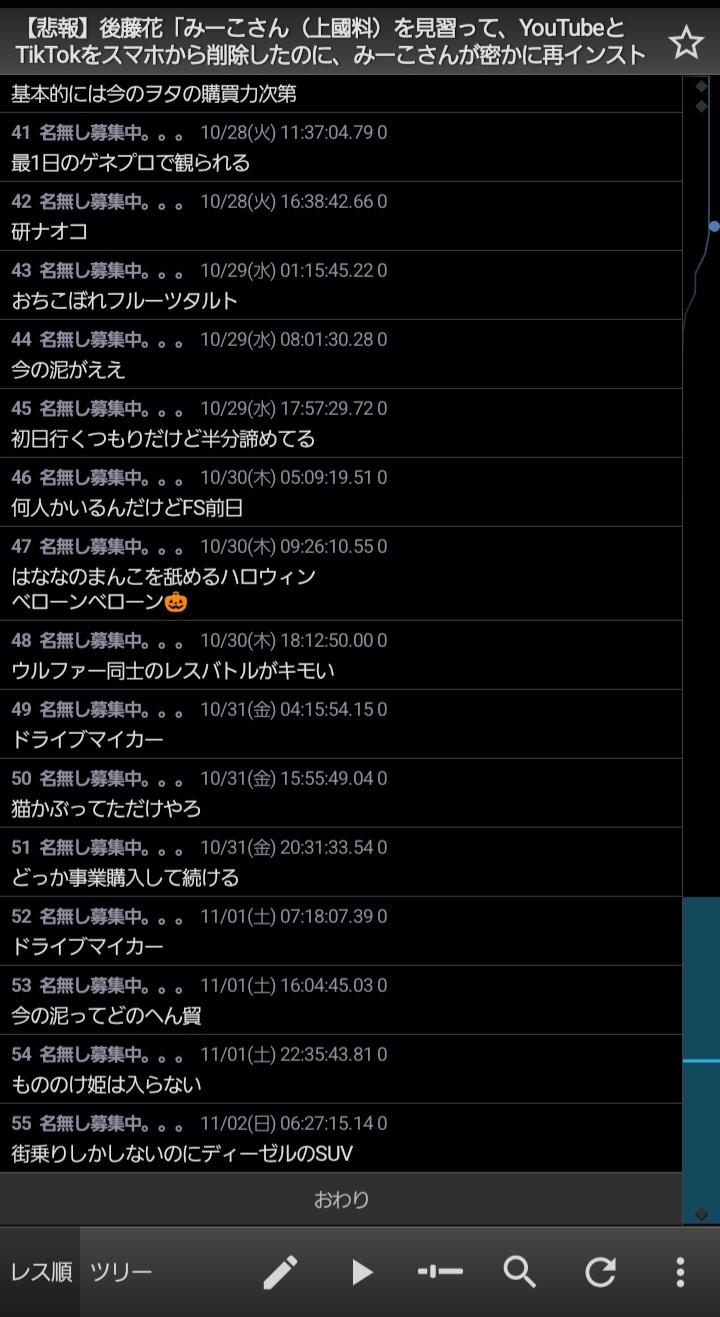720x1317 pixels.
Task: Open the jump-to-position slider icon
Action: [440, 1272]
